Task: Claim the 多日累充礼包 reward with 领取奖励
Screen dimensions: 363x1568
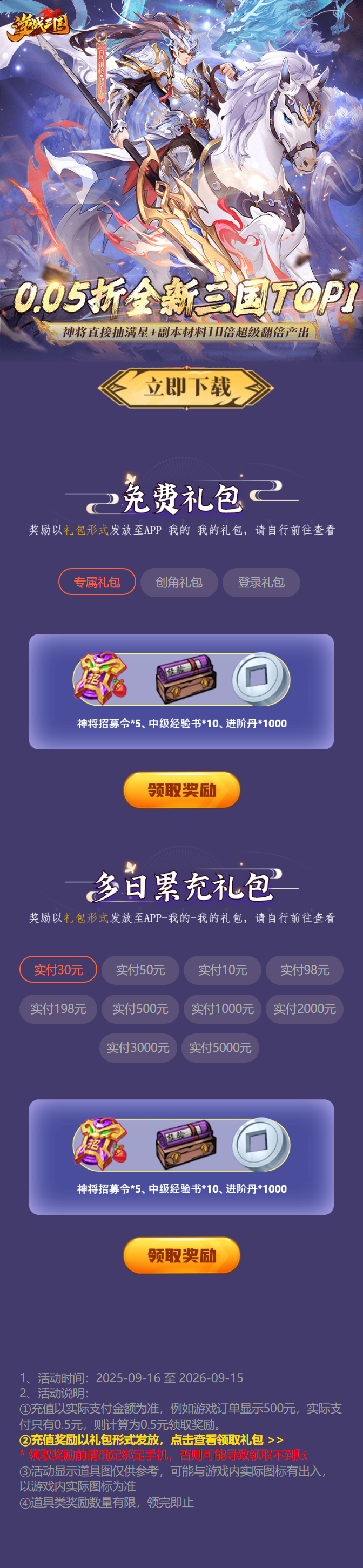Action: click(x=181, y=1255)
